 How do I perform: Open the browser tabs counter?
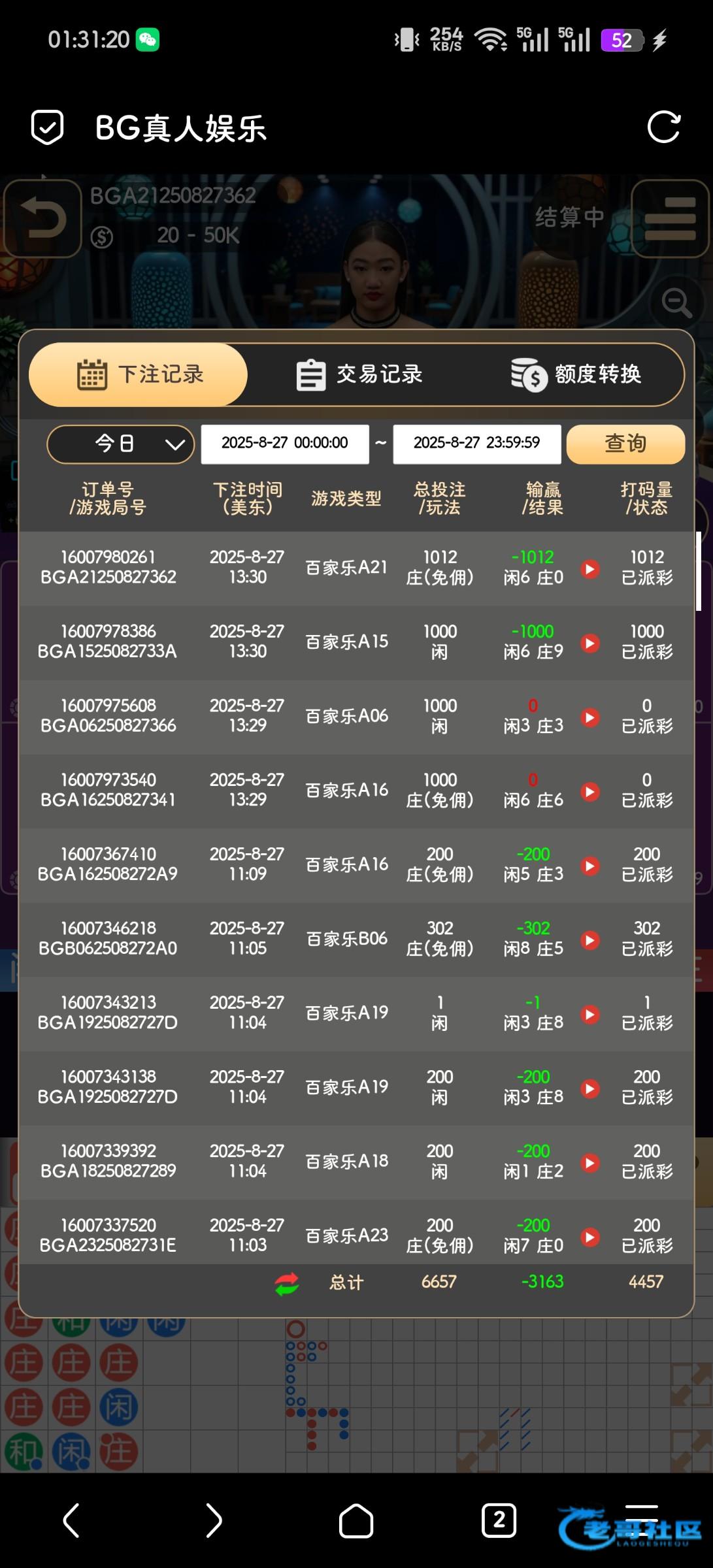tap(499, 1520)
